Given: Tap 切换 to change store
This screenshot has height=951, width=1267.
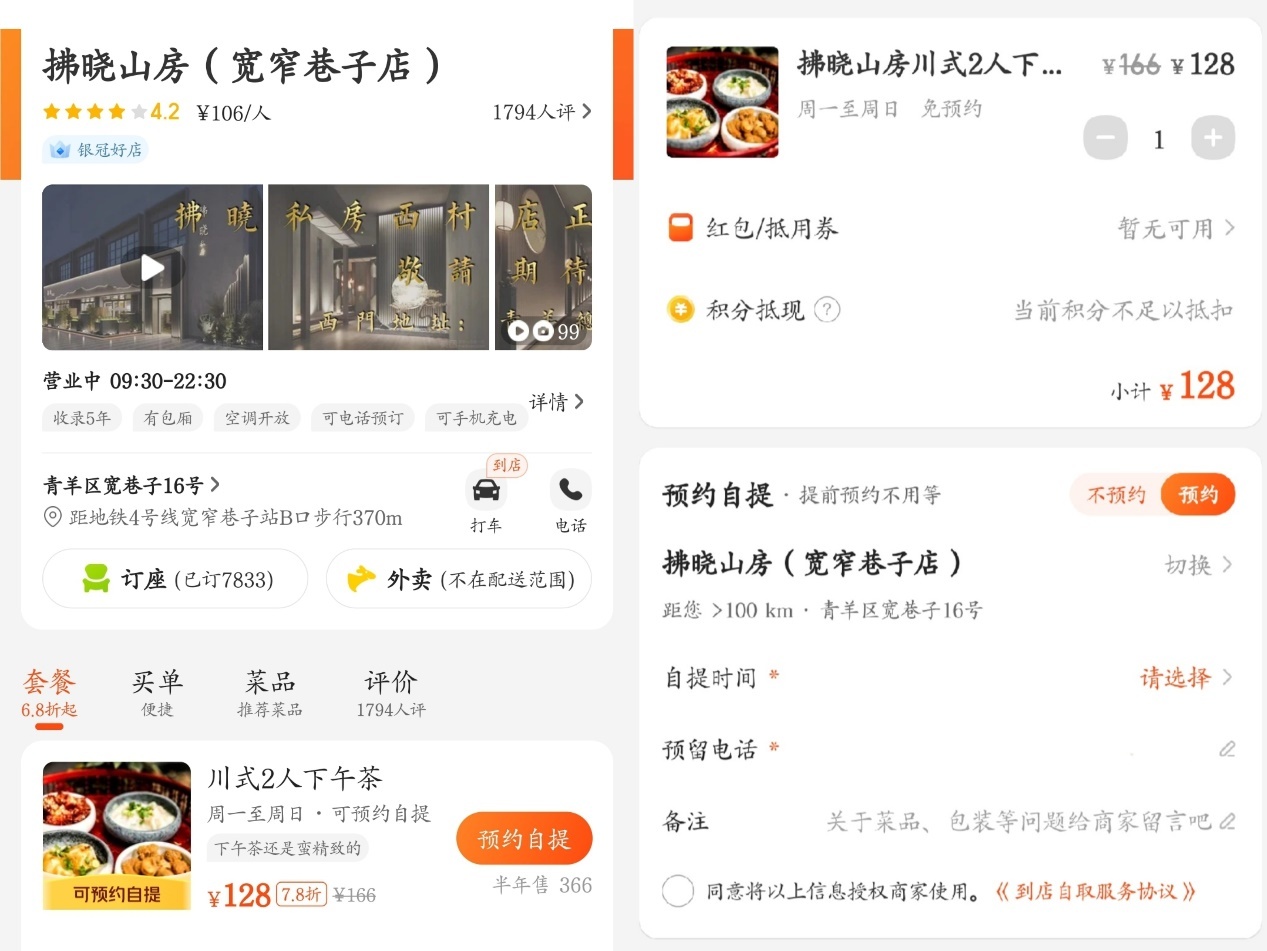Looking at the screenshot, I should [1198, 565].
